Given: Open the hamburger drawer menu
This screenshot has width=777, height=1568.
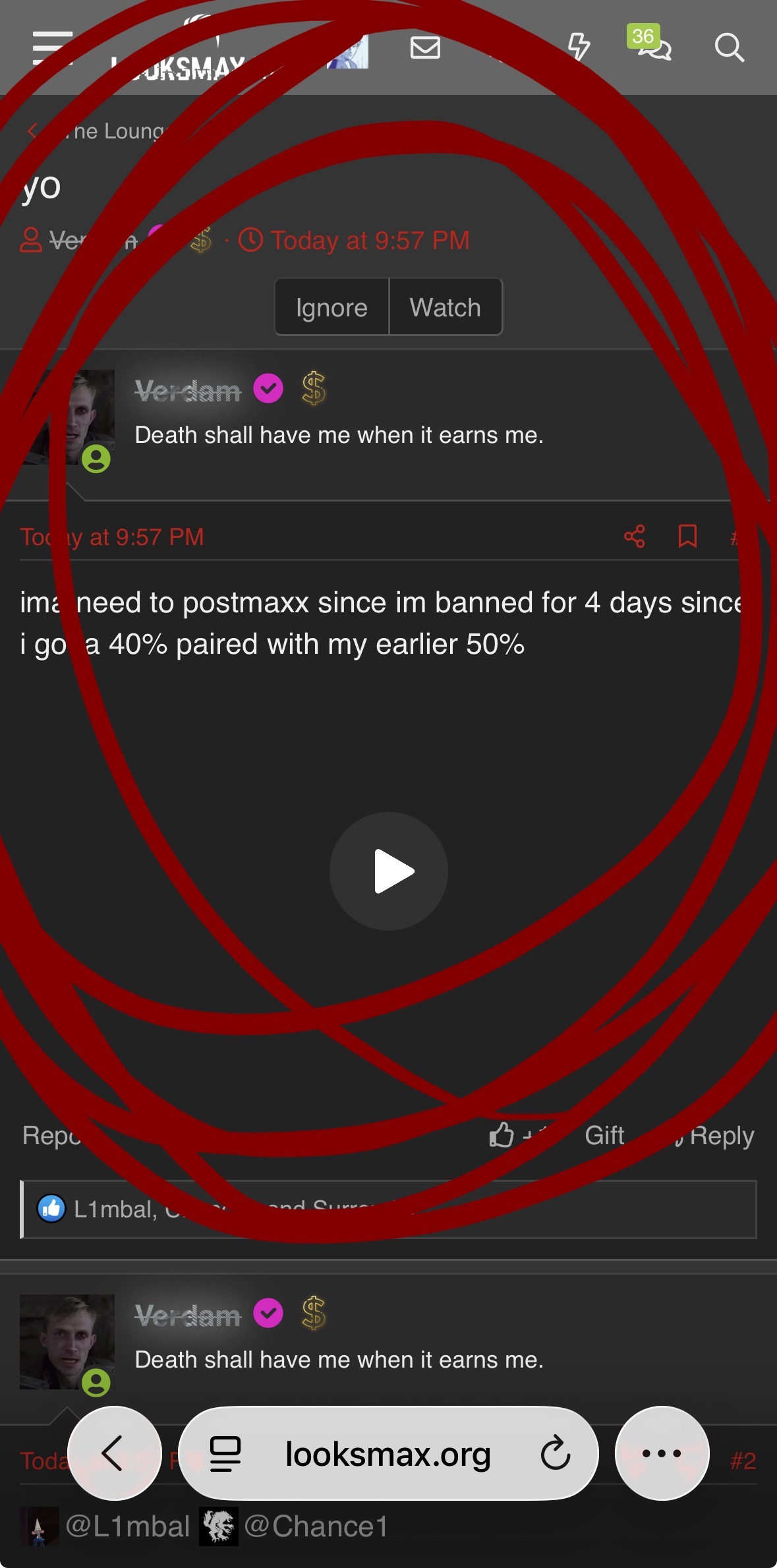Looking at the screenshot, I should pyautogui.click(x=52, y=48).
